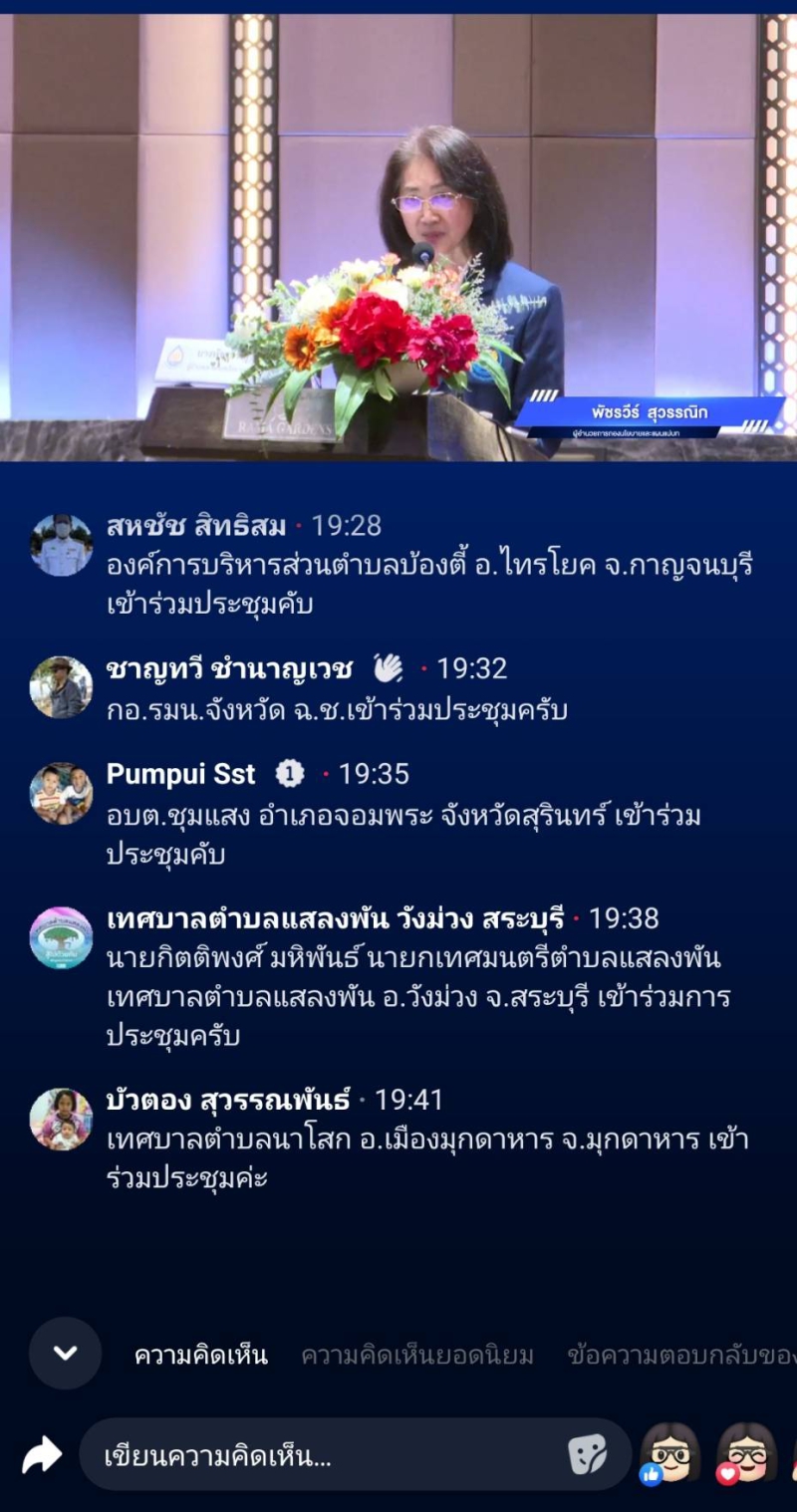Open สหชัช สิทธิสม's profile picture
The image size is (797, 1512).
pos(61,545)
